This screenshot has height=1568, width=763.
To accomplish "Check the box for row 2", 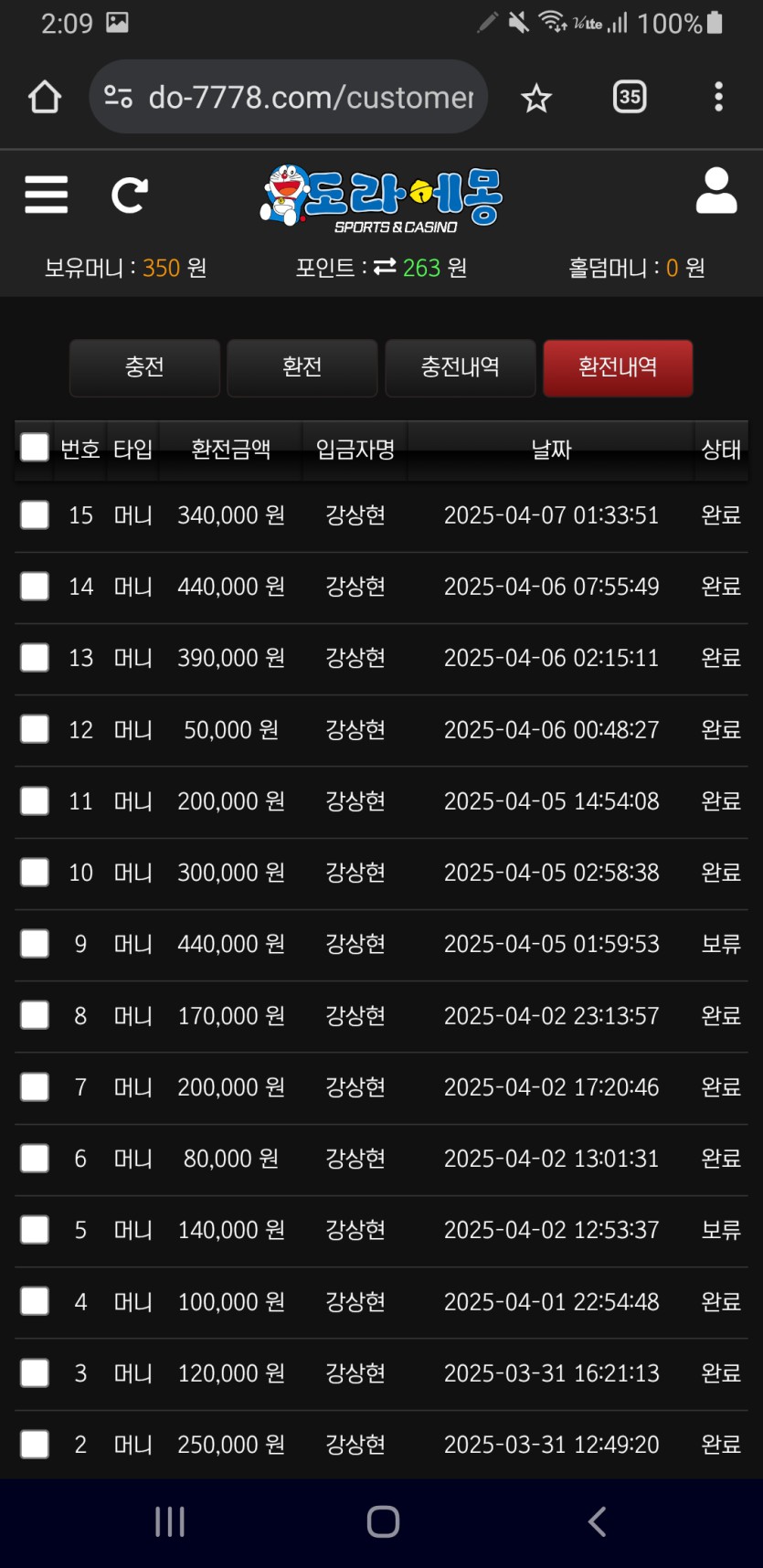I will pos(35,1445).
